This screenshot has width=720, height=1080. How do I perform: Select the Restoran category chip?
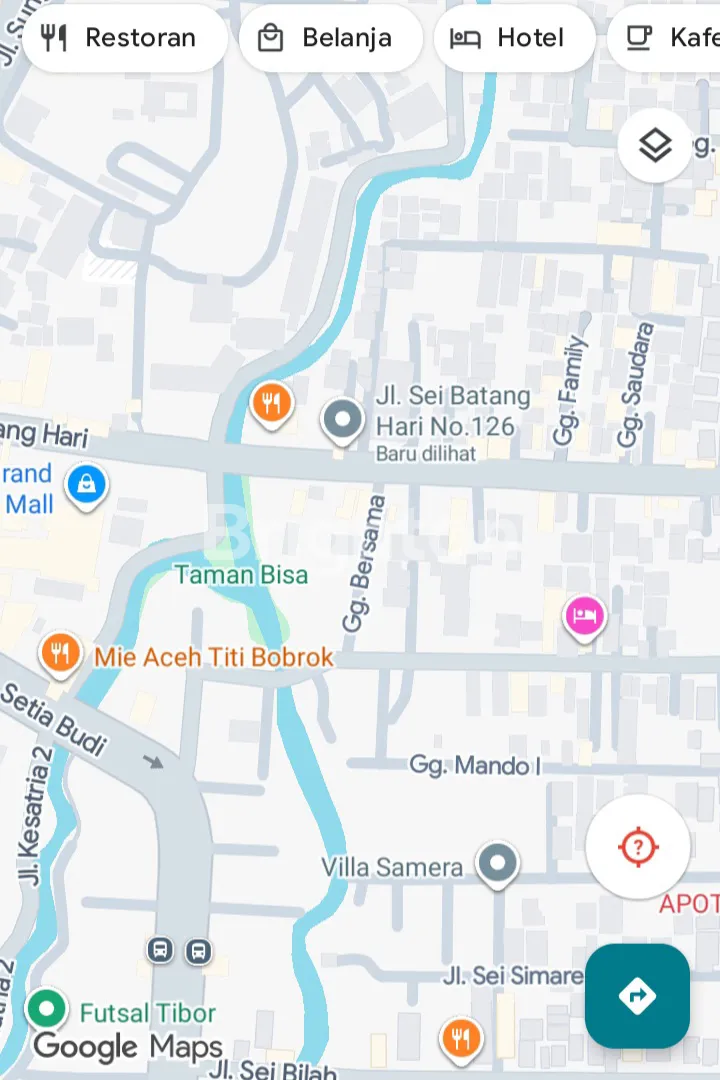[125, 38]
